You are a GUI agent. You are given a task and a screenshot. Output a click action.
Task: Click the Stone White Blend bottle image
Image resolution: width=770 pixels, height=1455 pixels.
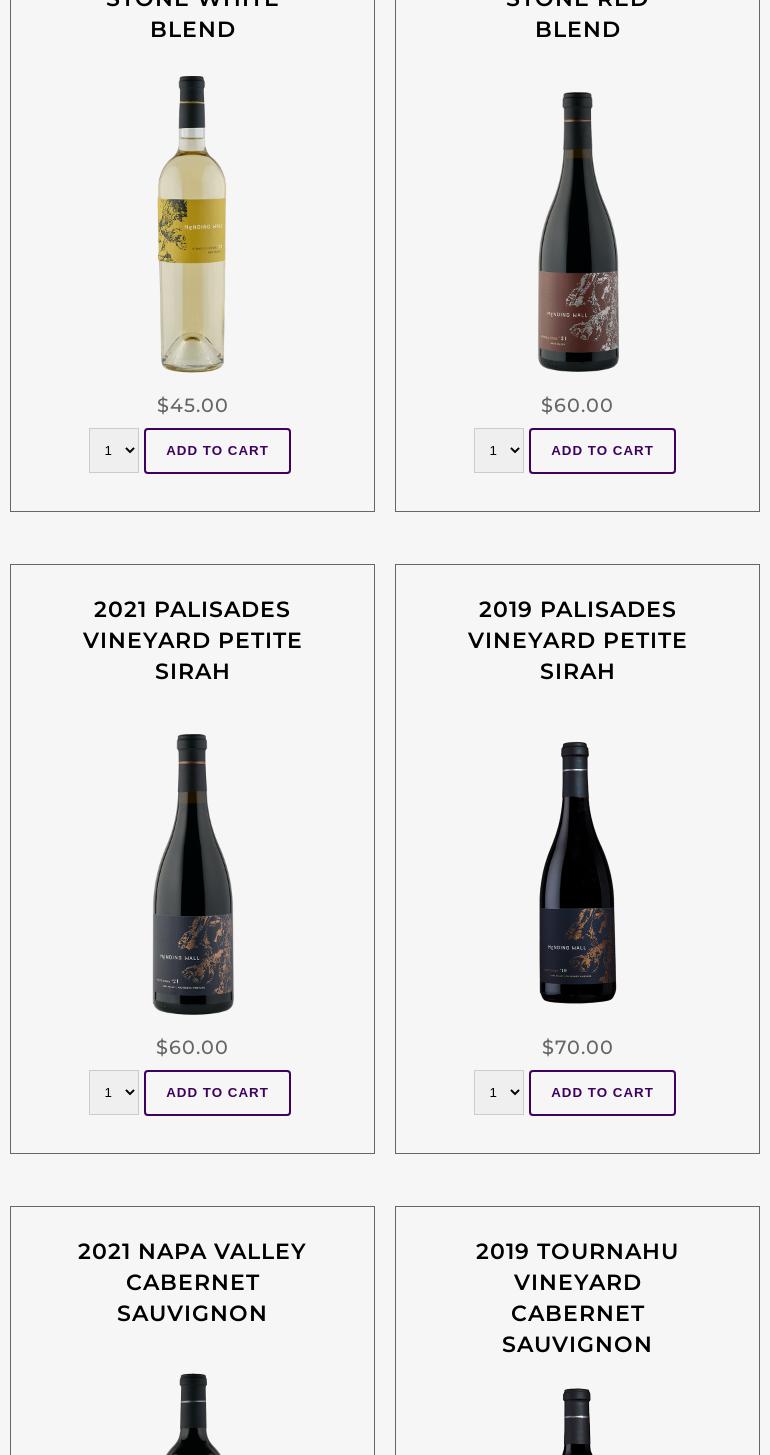click(x=192, y=225)
